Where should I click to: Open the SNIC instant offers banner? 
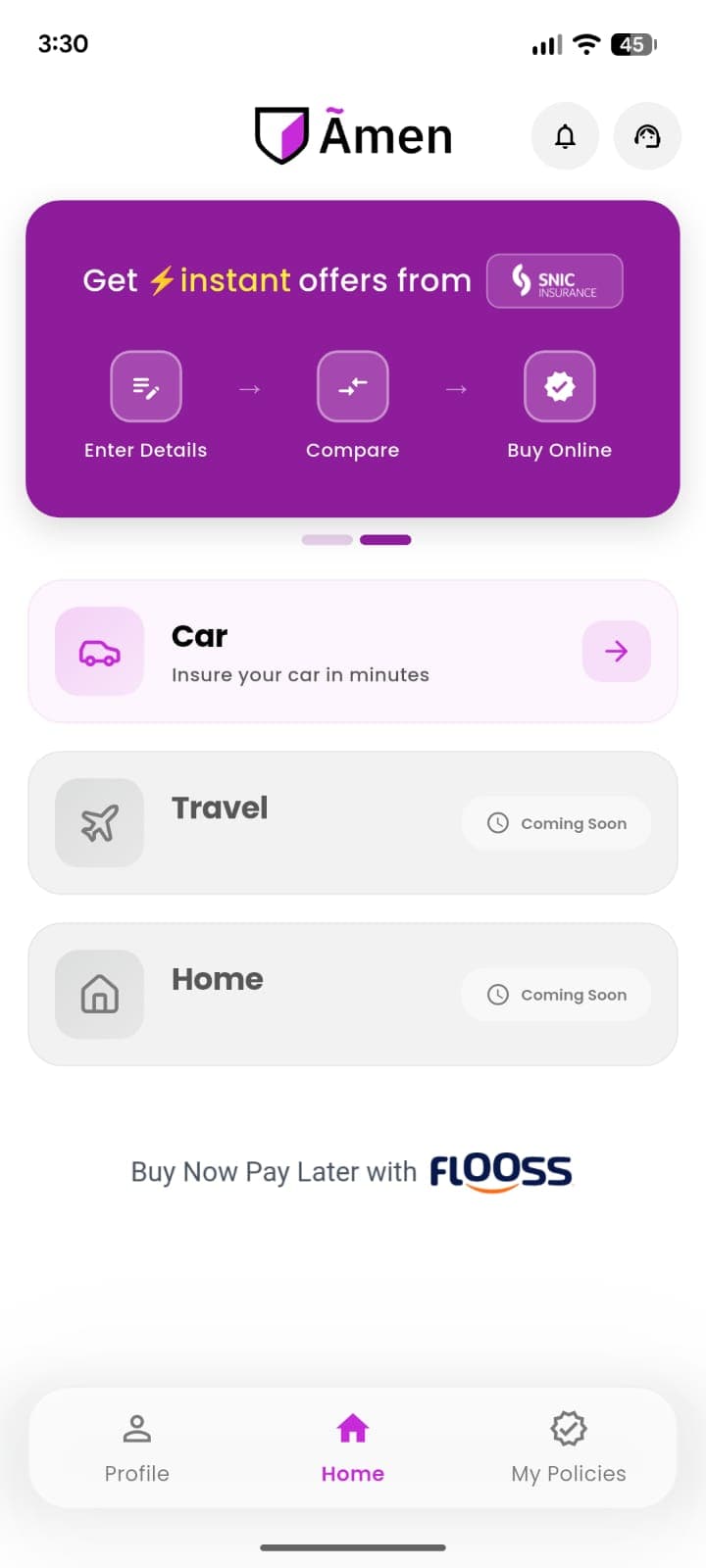click(352, 359)
